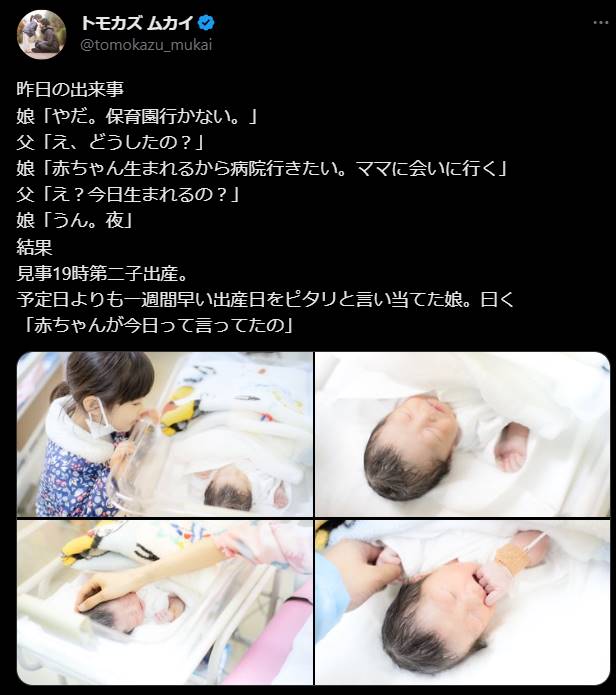View the photo of a hand touching the baby's head
616x695 pixels.
(x=165, y=601)
